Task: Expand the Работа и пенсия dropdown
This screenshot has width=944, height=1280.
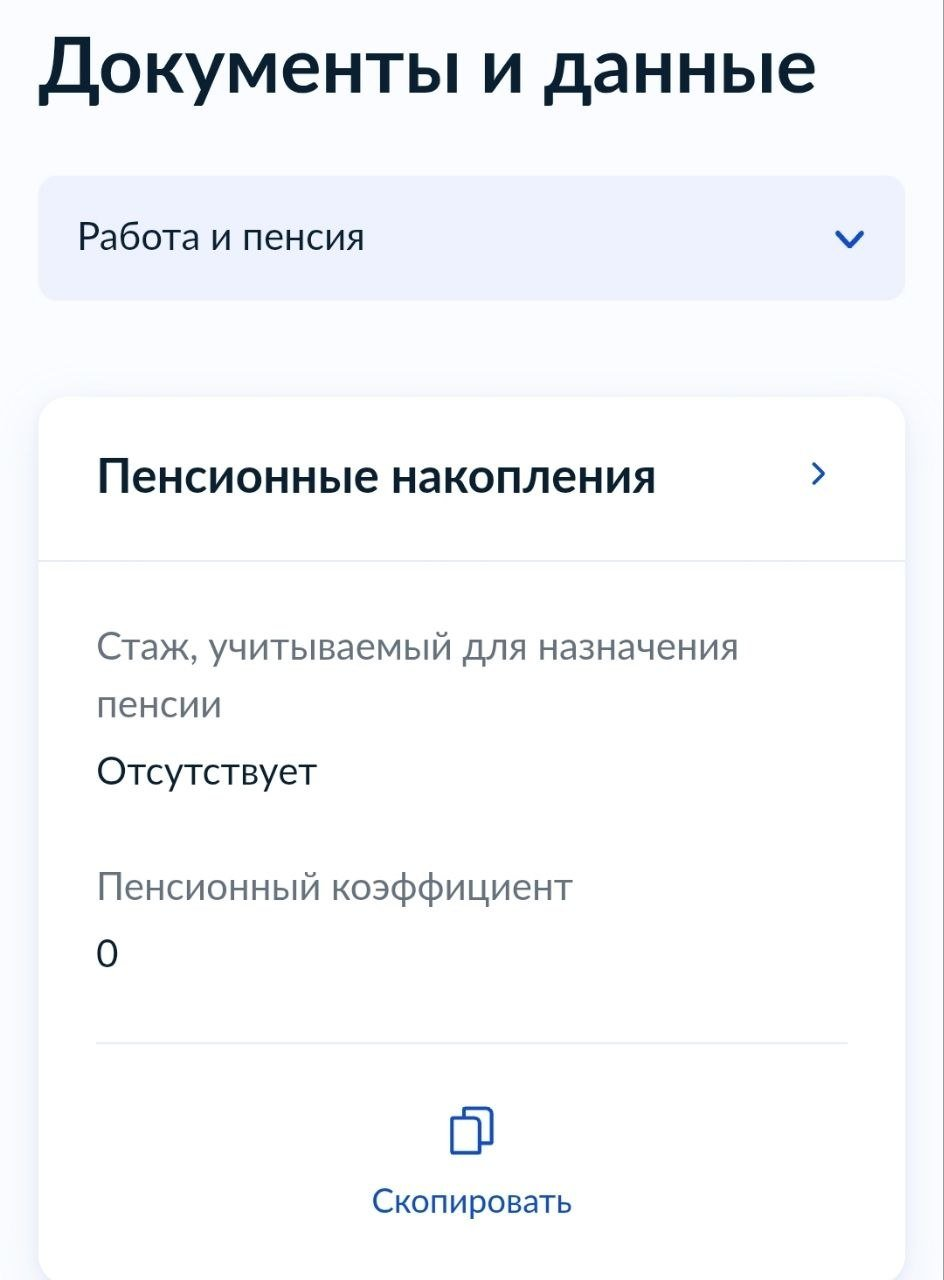Action: click(x=471, y=238)
